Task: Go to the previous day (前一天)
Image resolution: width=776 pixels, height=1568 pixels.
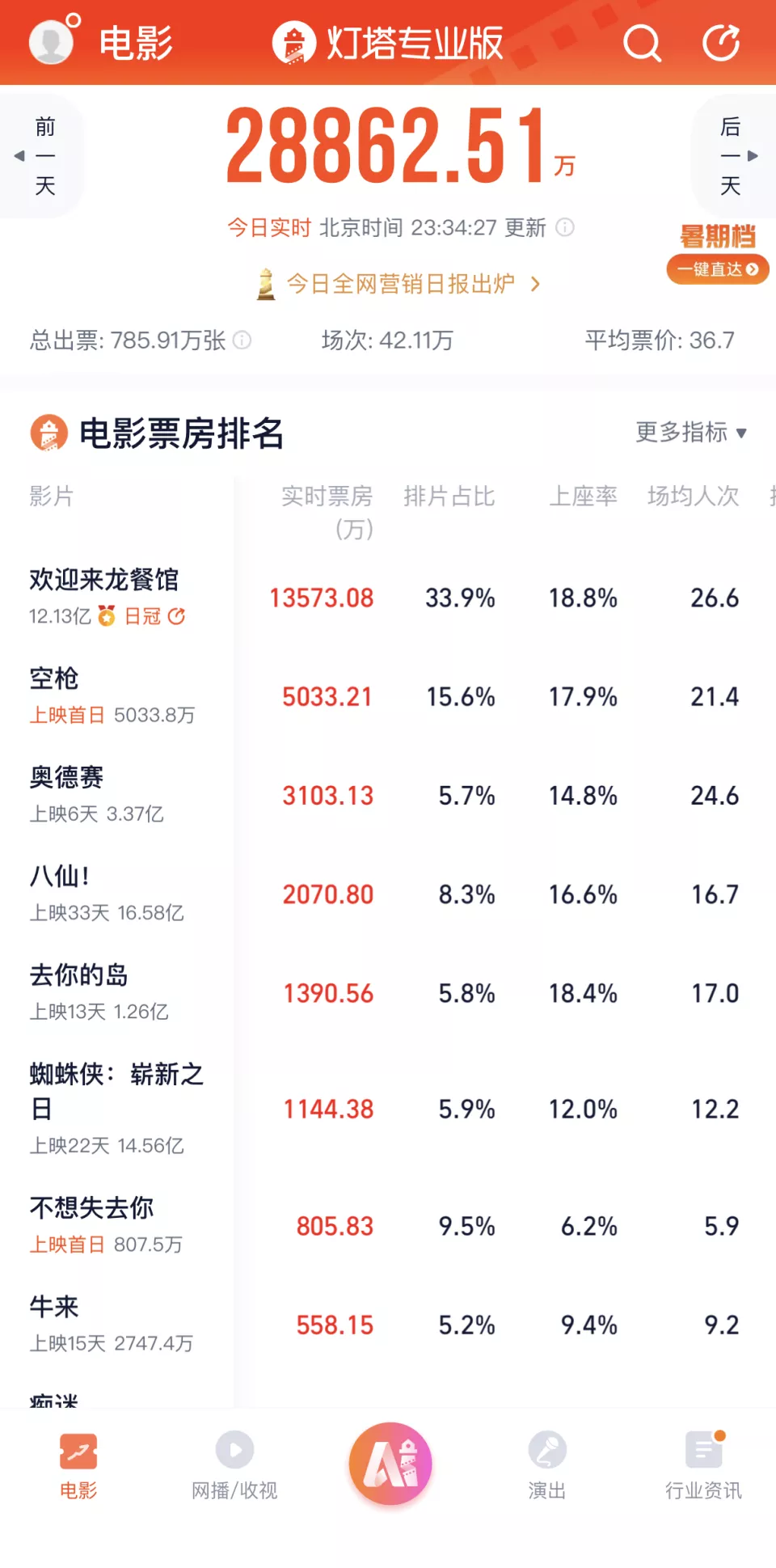Action: coord(40,156)
